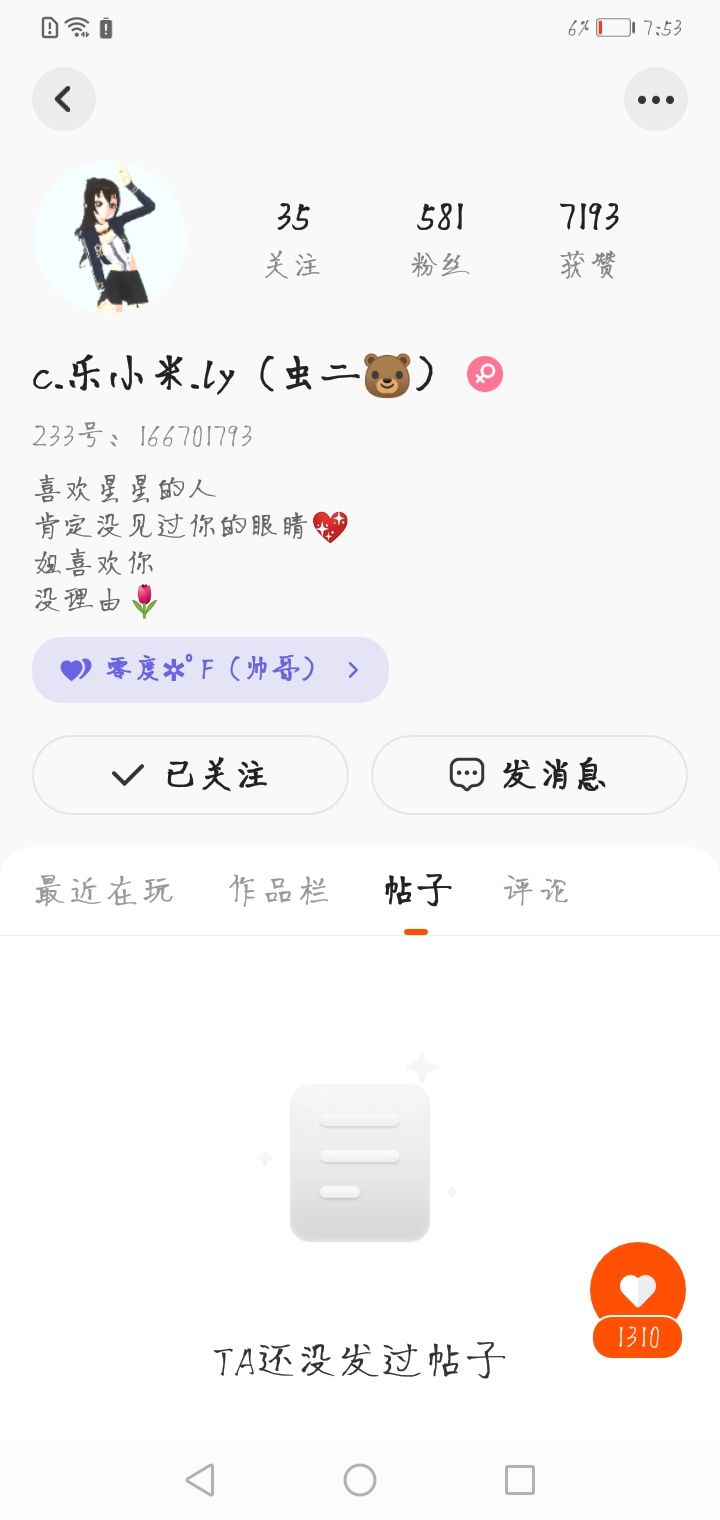Switch to the 作品栏 tab
The width and height of the screenshot is (720, 1520).
(x=278, y=890)
